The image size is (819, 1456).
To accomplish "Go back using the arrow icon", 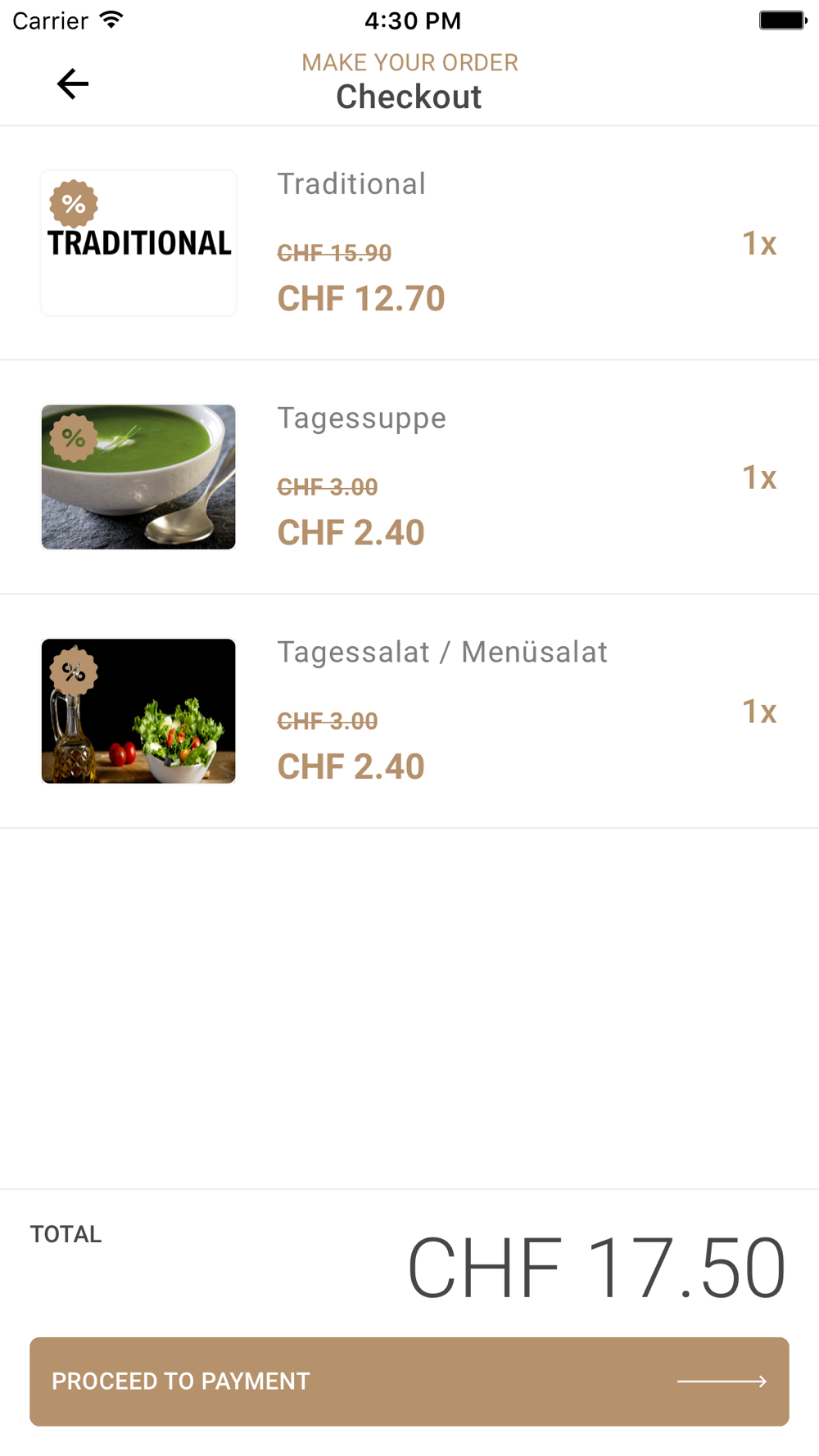I will pyautogui.click(x=72, y=84).
